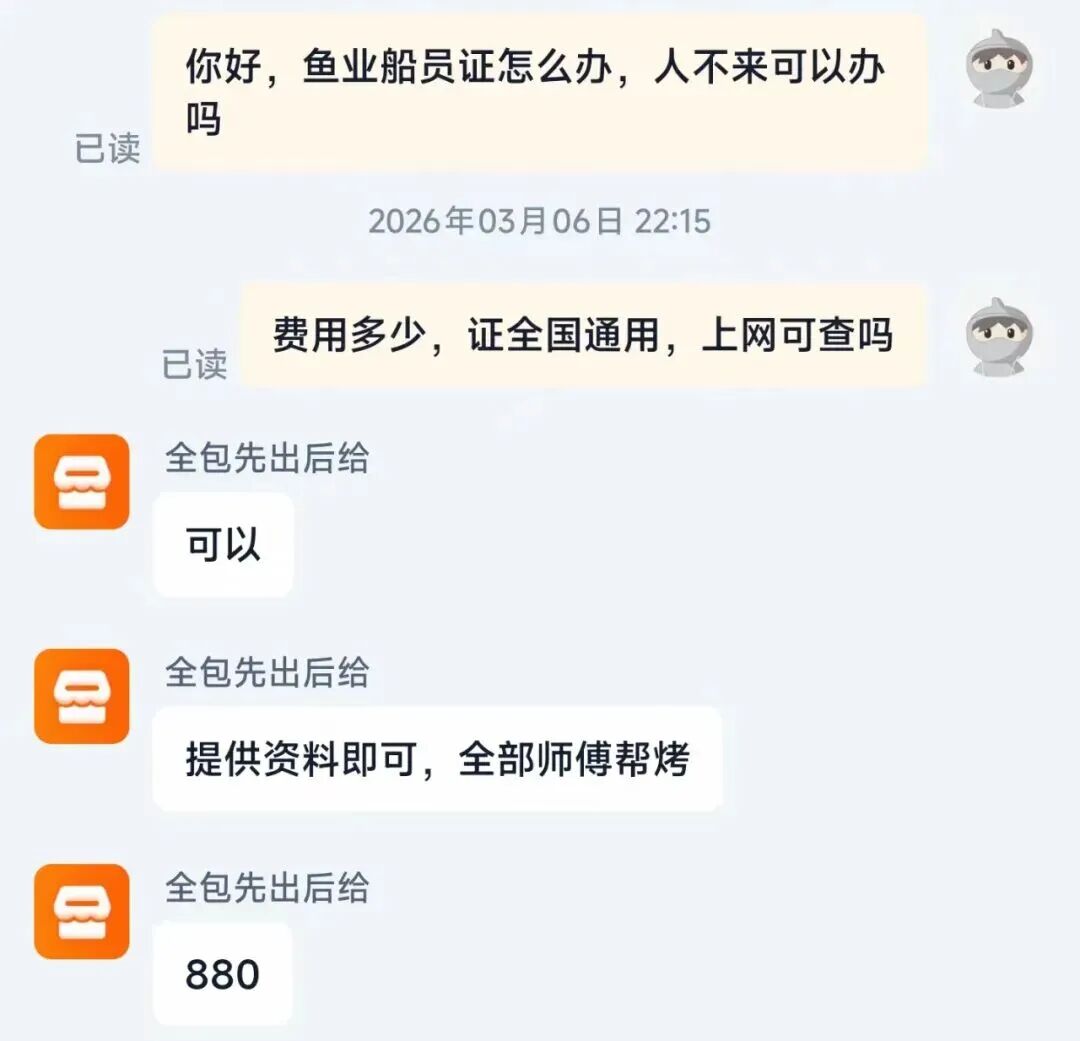
Task: Tap my avatar next to the 费用多少 message
Action: click(998, 337)
